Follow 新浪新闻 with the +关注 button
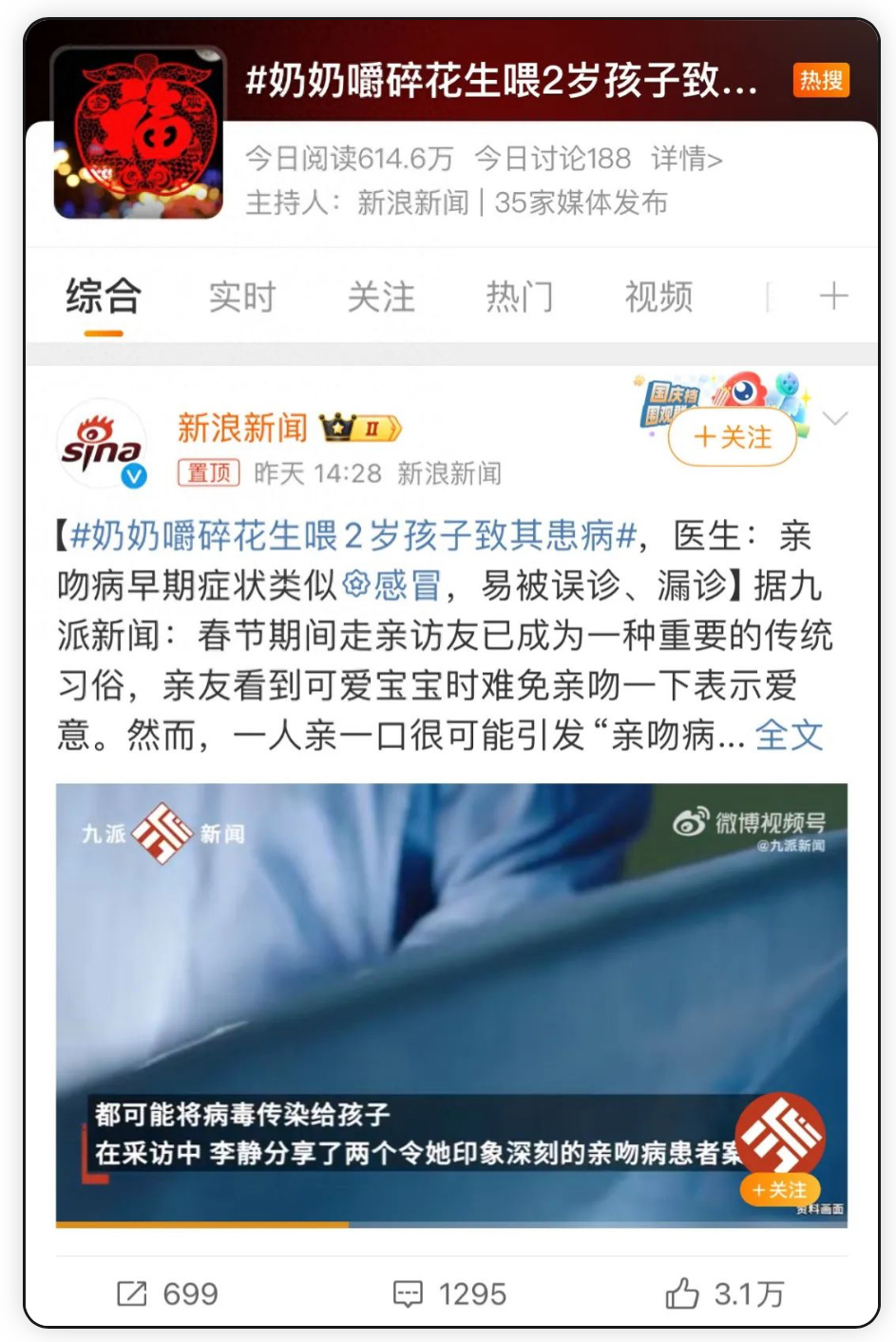896x1342 pixels. pos(732,438)
